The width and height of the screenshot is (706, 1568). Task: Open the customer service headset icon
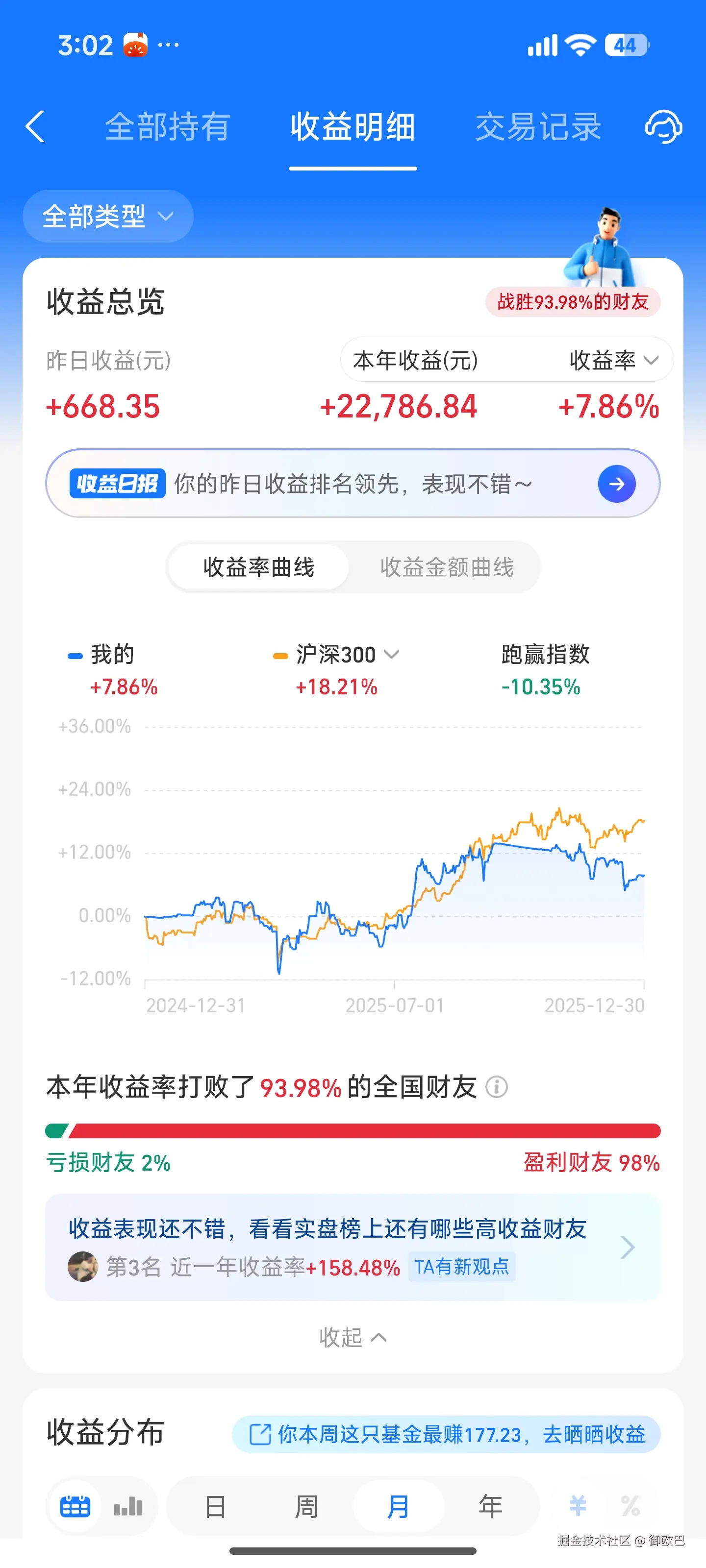[x=663, y=127]
